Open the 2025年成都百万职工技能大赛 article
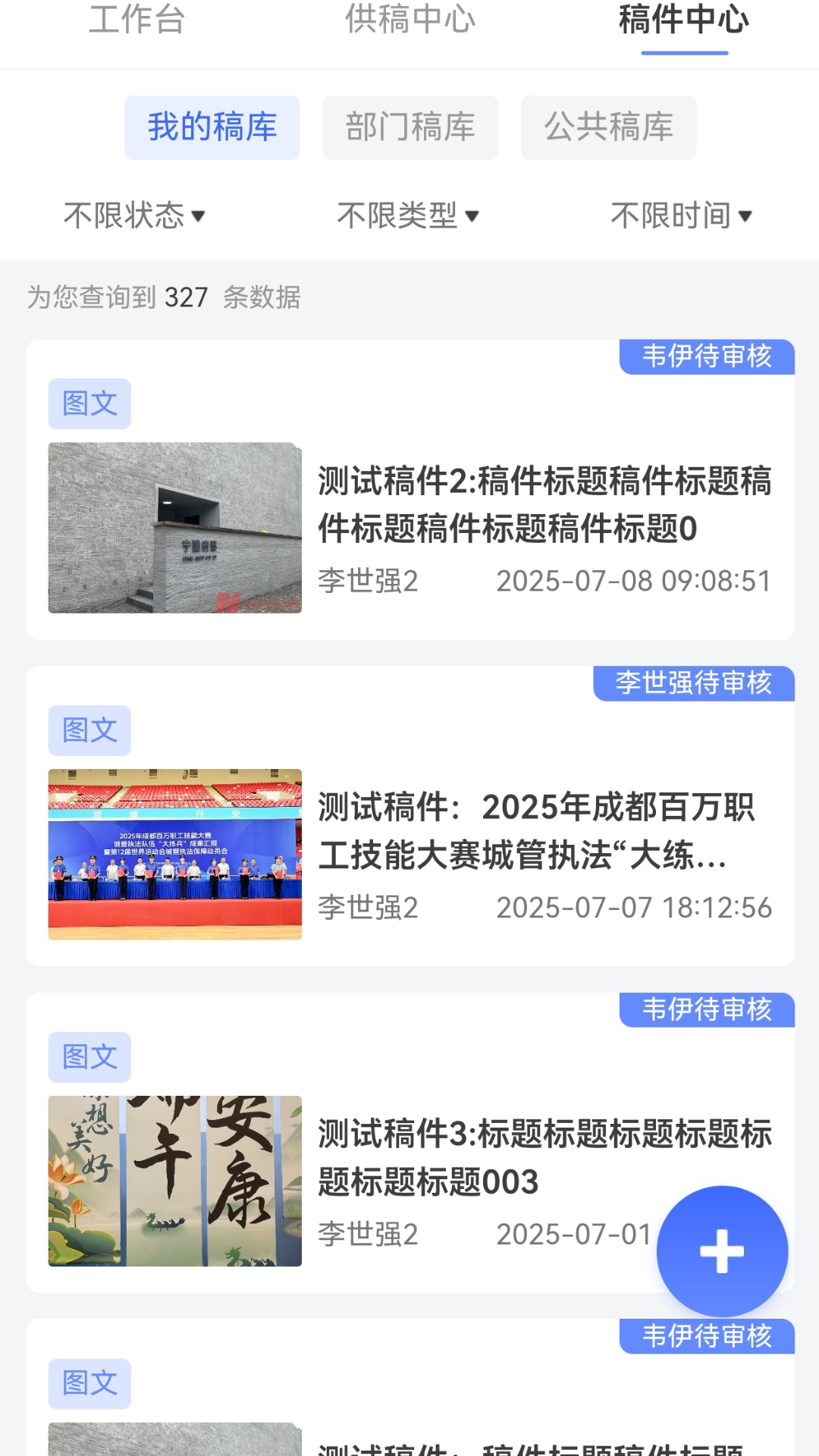 [544, 831]
